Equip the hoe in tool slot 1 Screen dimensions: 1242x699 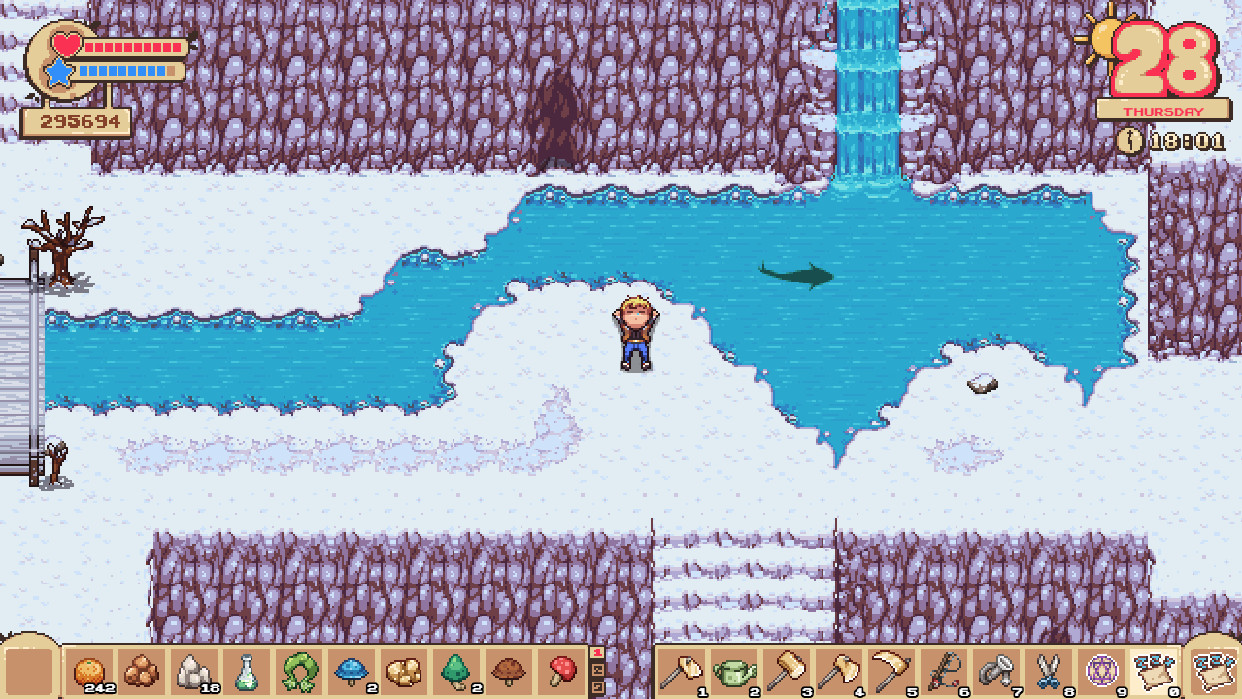point(683,669)
